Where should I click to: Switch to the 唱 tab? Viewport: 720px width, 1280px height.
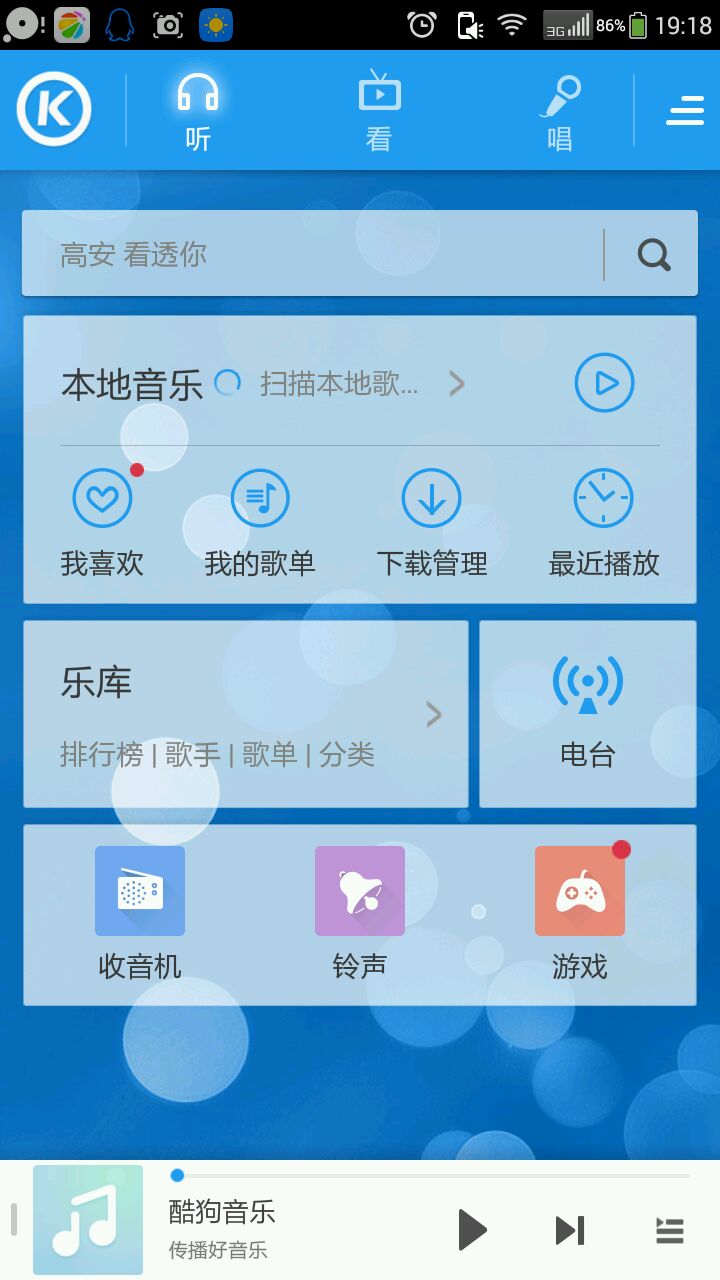click(x=560, y=110)
